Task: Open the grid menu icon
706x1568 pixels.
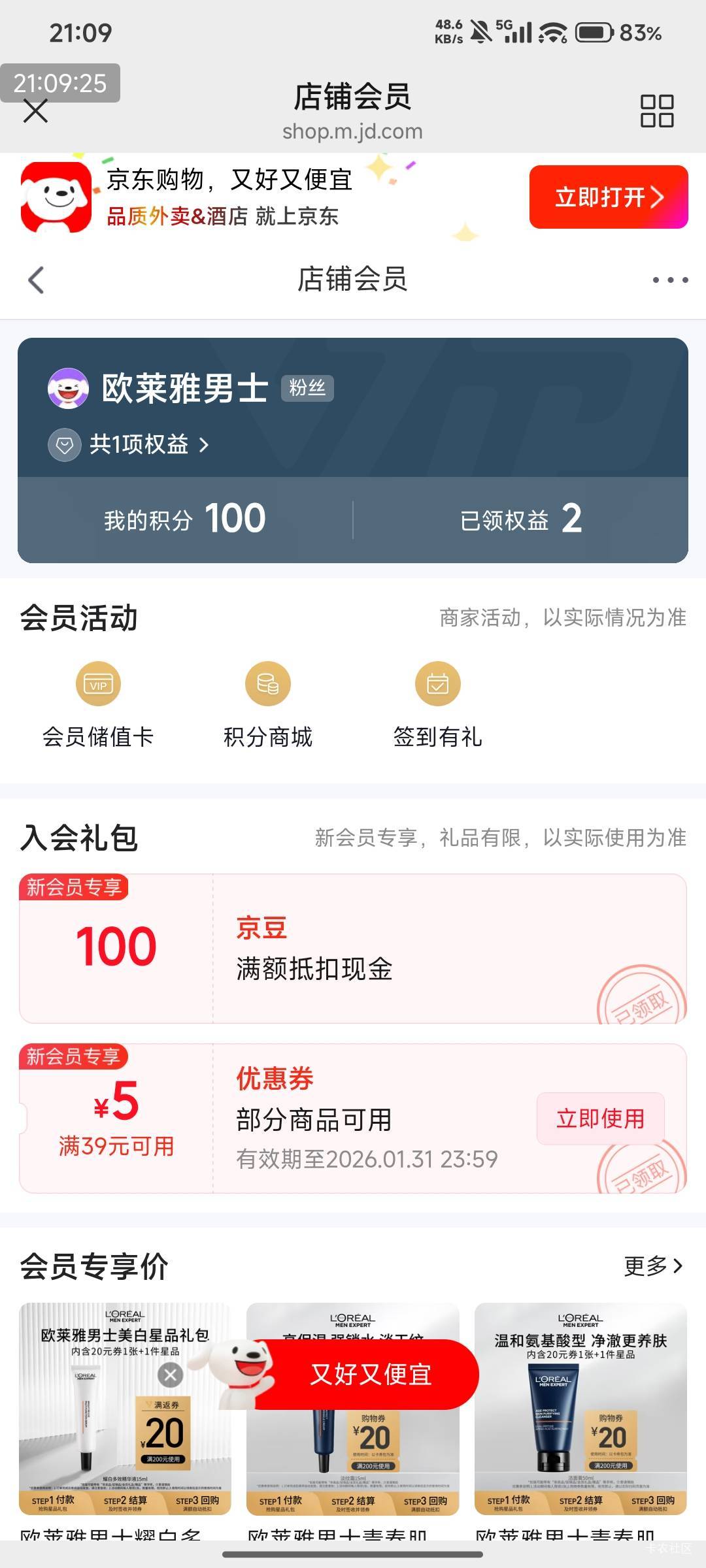Action: (x=656, y=111)
